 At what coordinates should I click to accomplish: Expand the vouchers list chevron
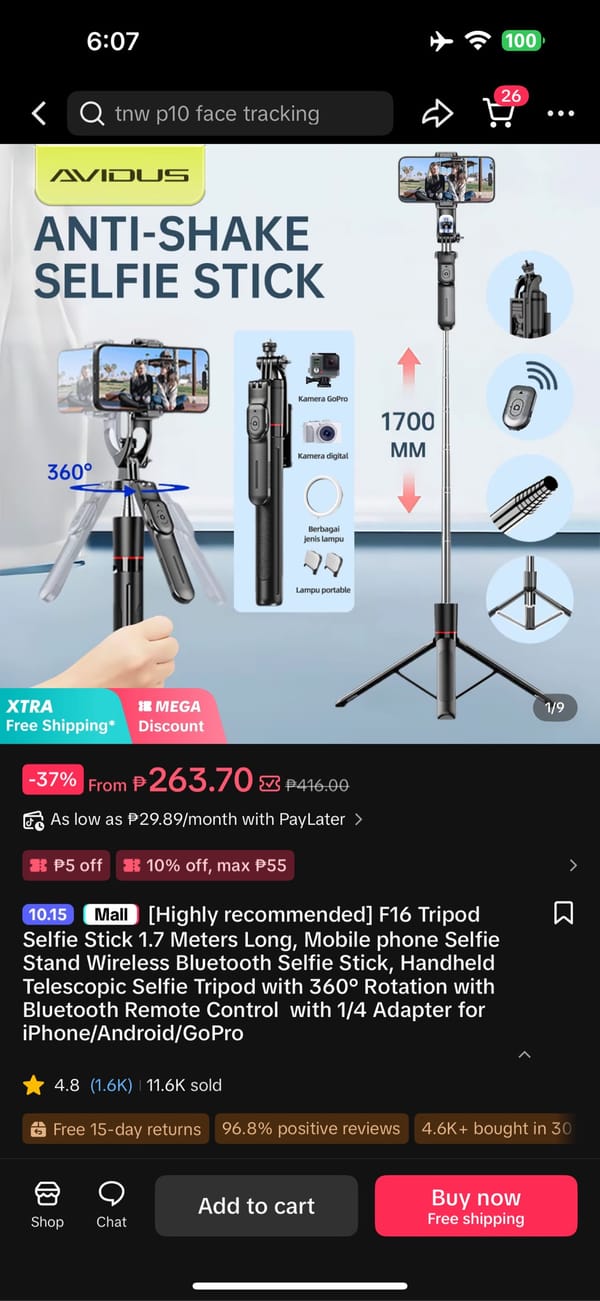(x=572, y=866)
